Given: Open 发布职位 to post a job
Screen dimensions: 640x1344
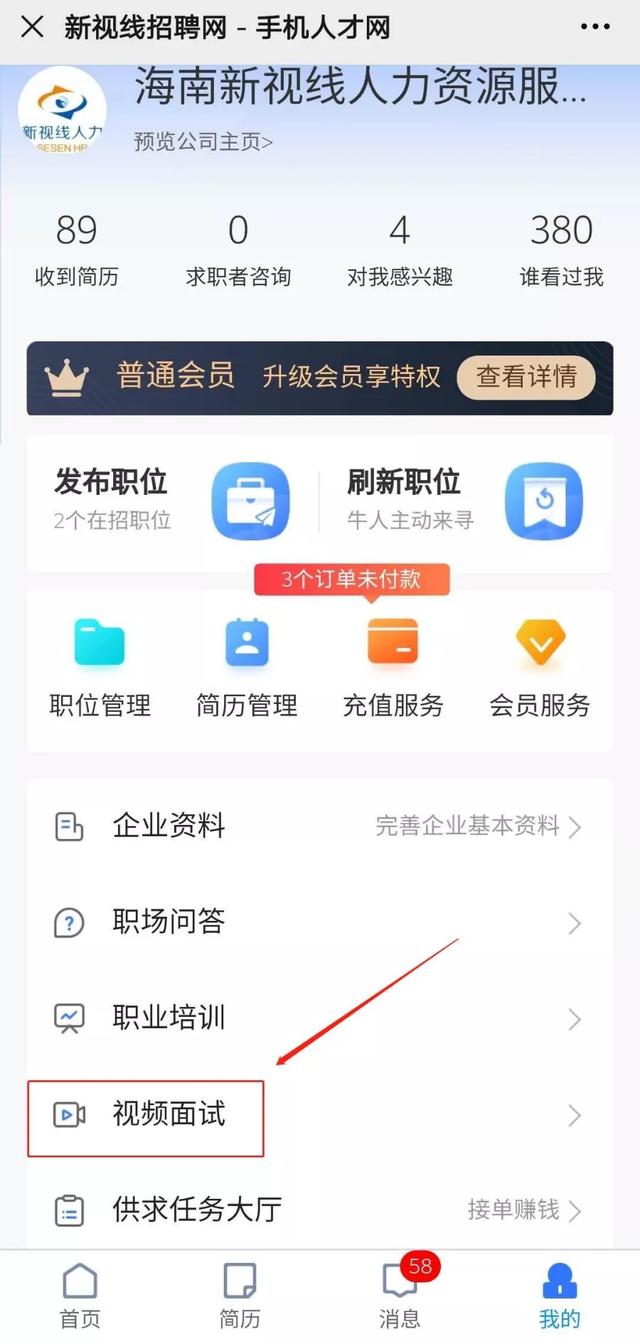Looking at the screenshot, I should point(172,501).
